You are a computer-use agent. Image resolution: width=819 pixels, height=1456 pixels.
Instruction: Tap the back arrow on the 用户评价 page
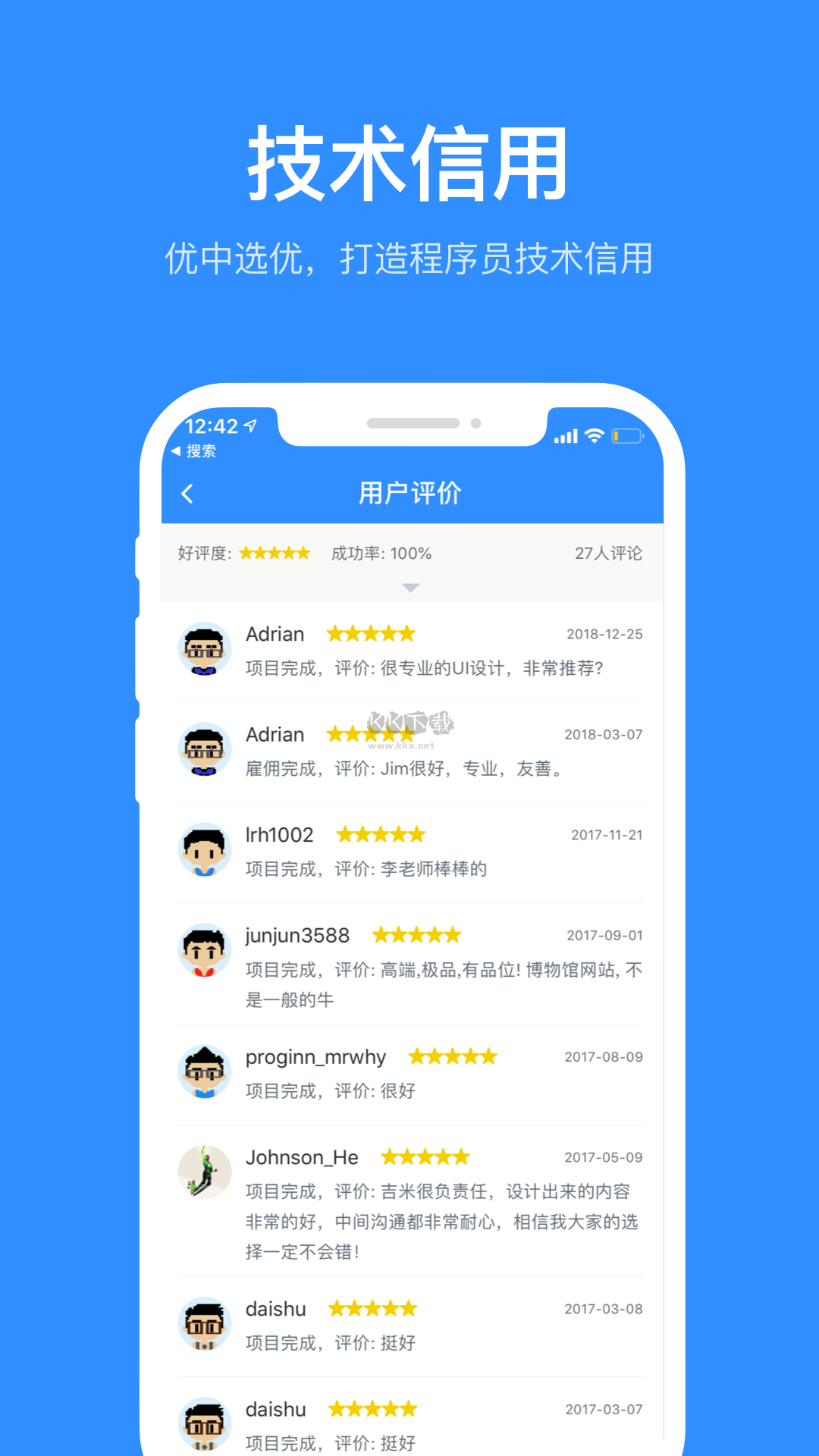[x=187, y=493]
